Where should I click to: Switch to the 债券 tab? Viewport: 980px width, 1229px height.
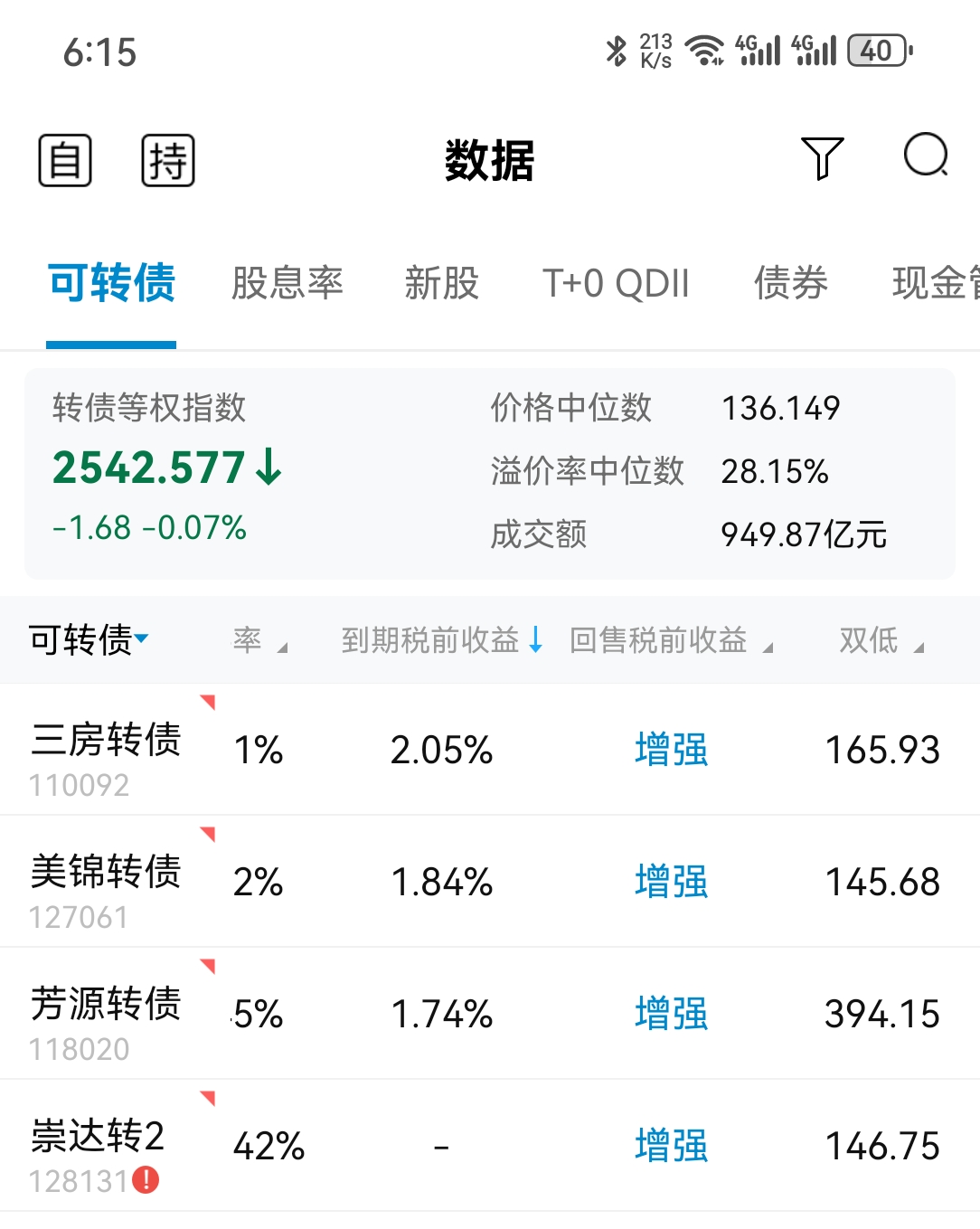point(791,283)
